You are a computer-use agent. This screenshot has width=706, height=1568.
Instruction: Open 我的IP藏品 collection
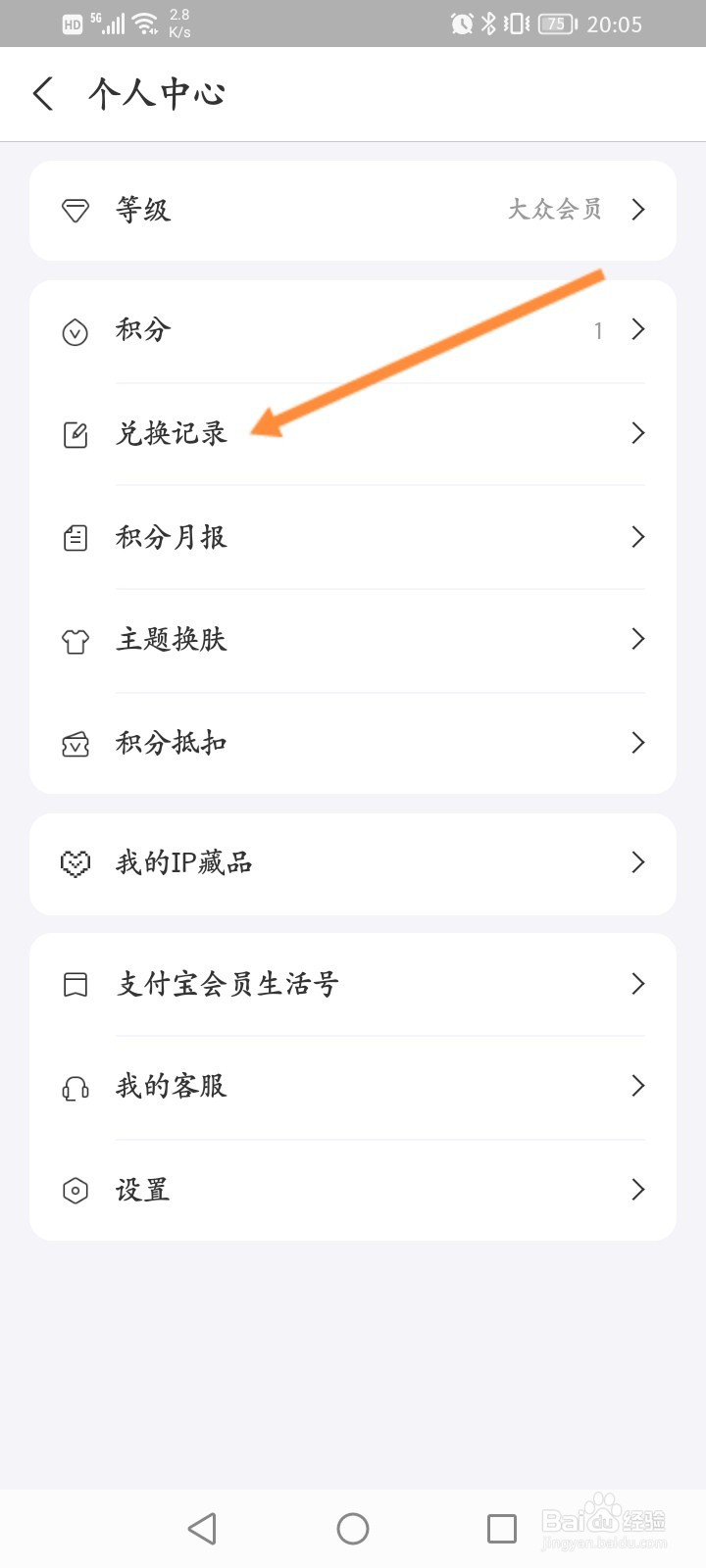(353, 863)
